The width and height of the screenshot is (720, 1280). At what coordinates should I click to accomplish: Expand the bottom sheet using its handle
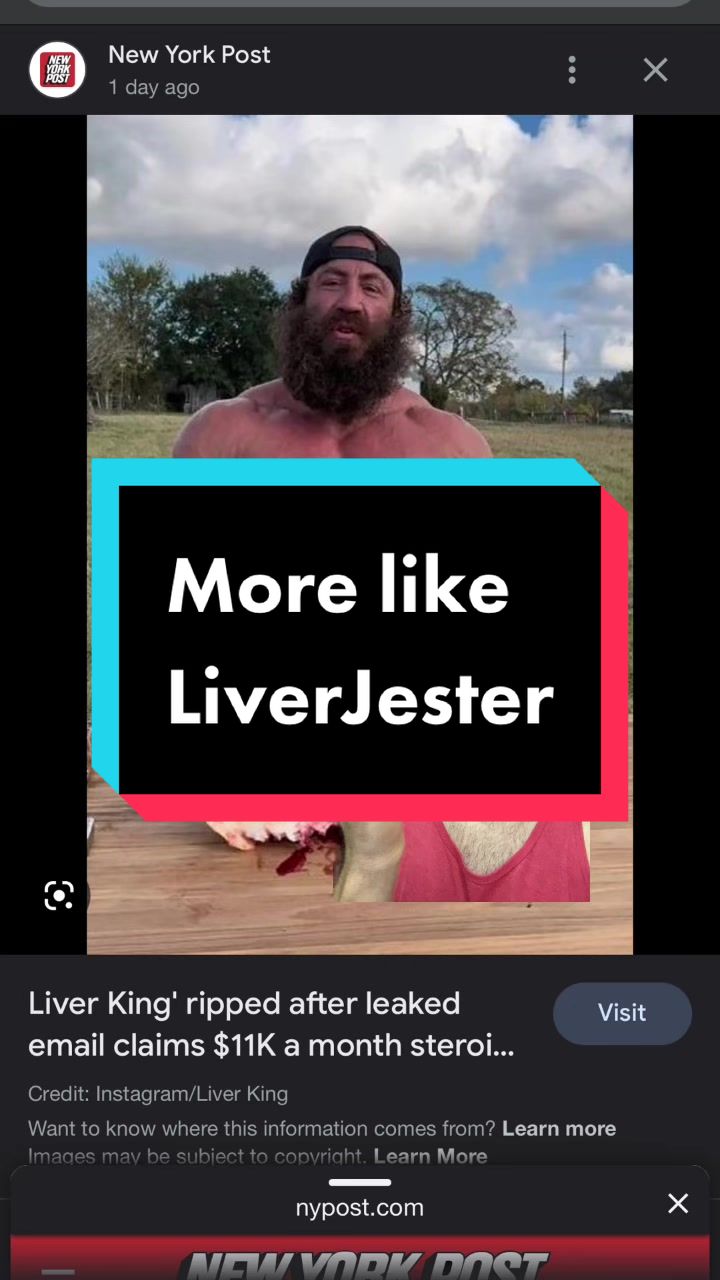[x=360, y=1183]
